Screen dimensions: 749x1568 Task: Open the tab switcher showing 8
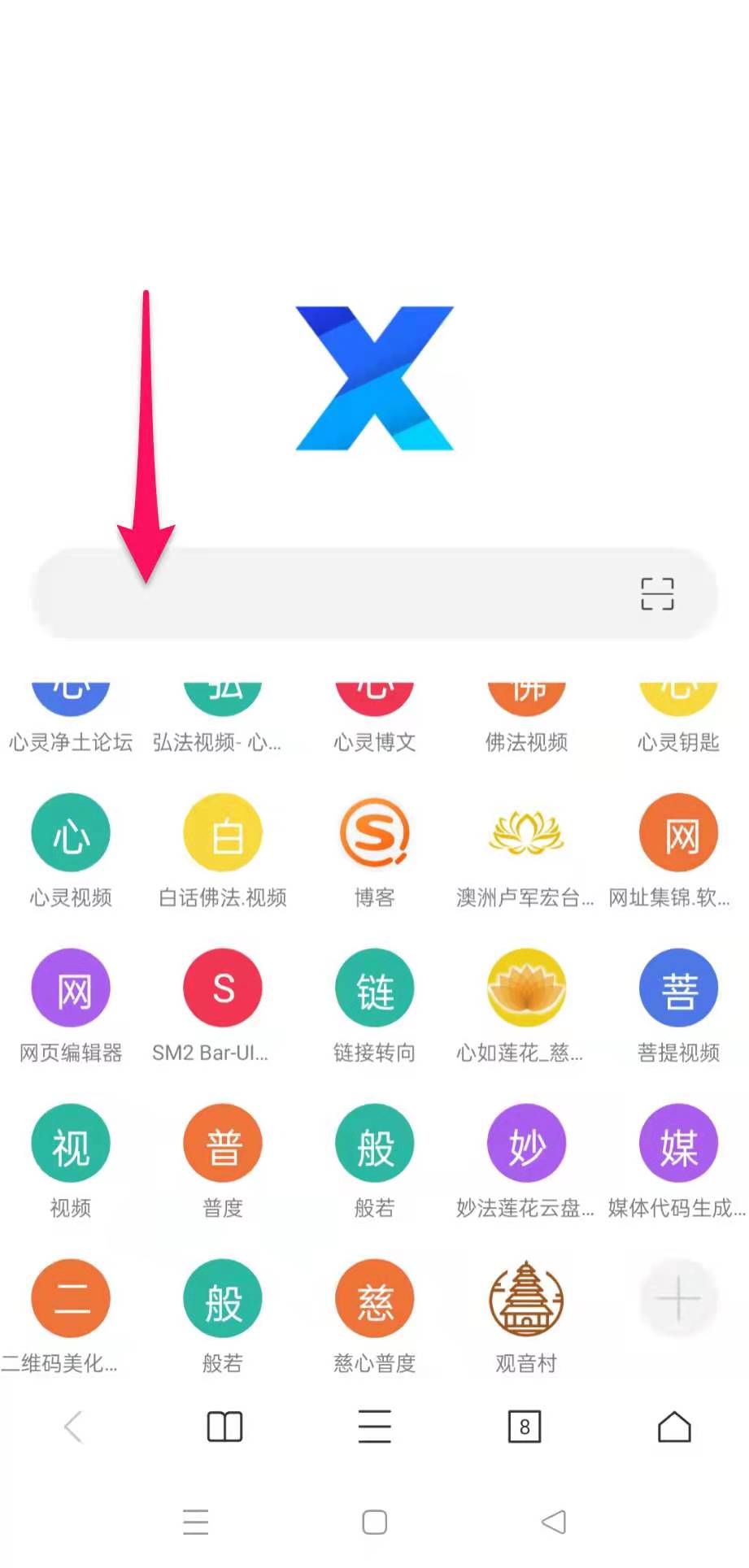pos(525,1427)
